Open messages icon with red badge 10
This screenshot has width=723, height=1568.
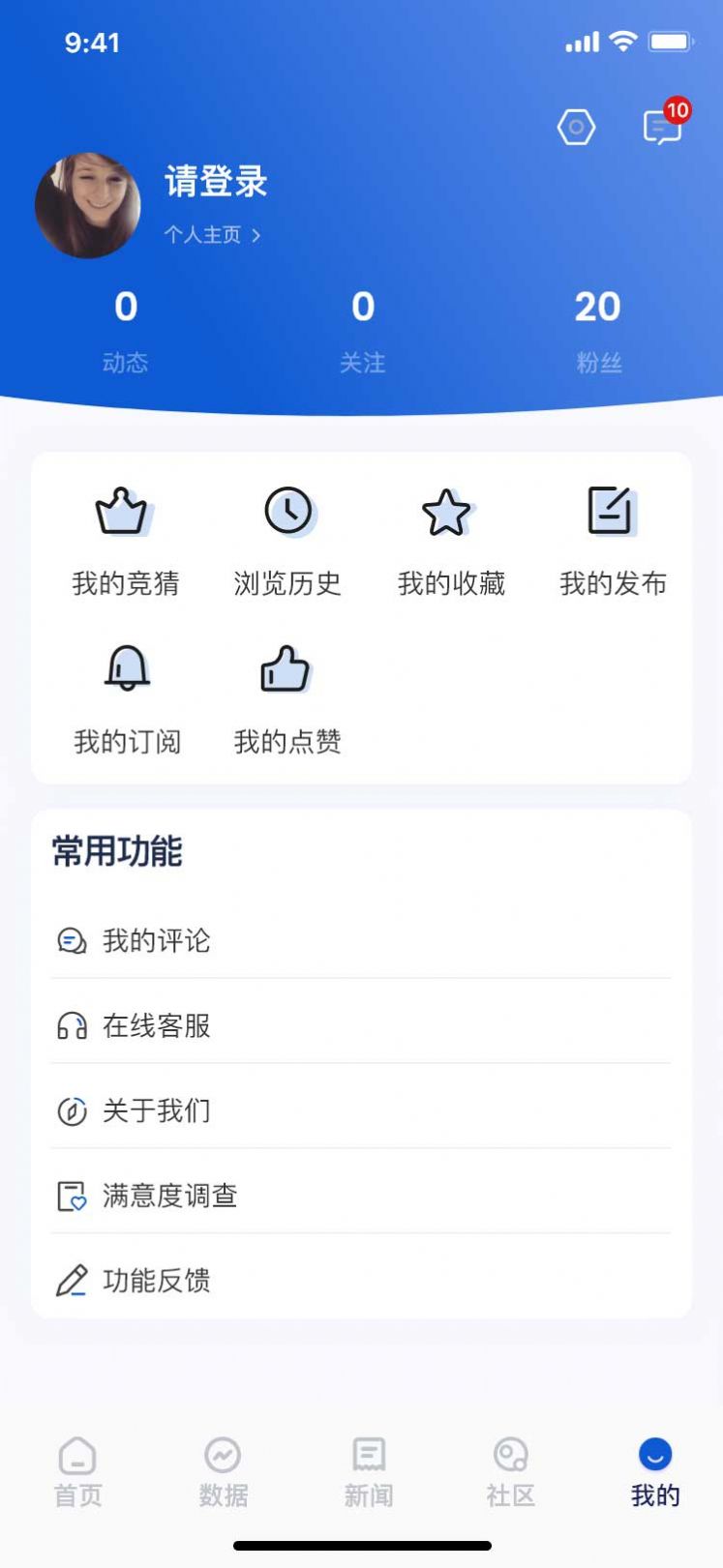(x=662, y=127)
